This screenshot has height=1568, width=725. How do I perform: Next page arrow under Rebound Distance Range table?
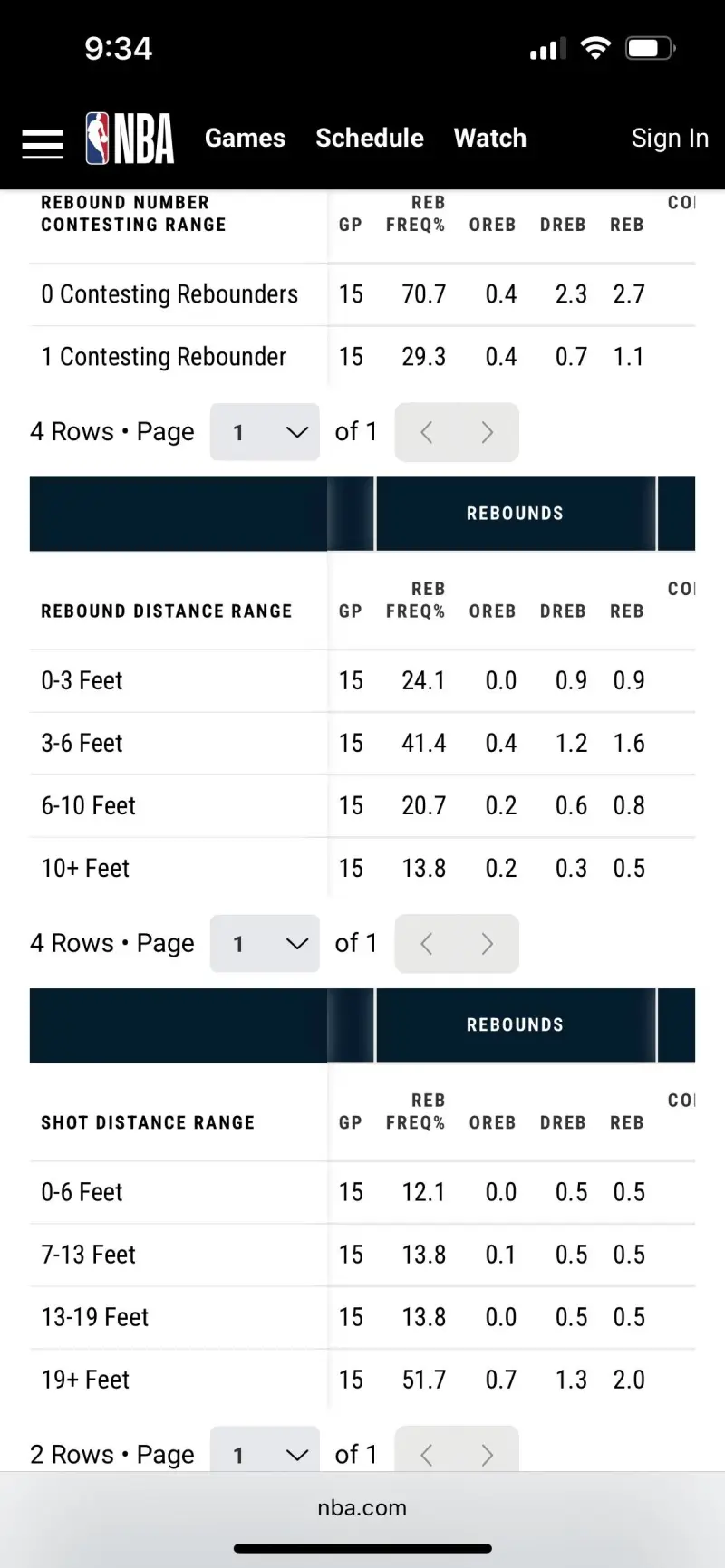coord(488,944)
